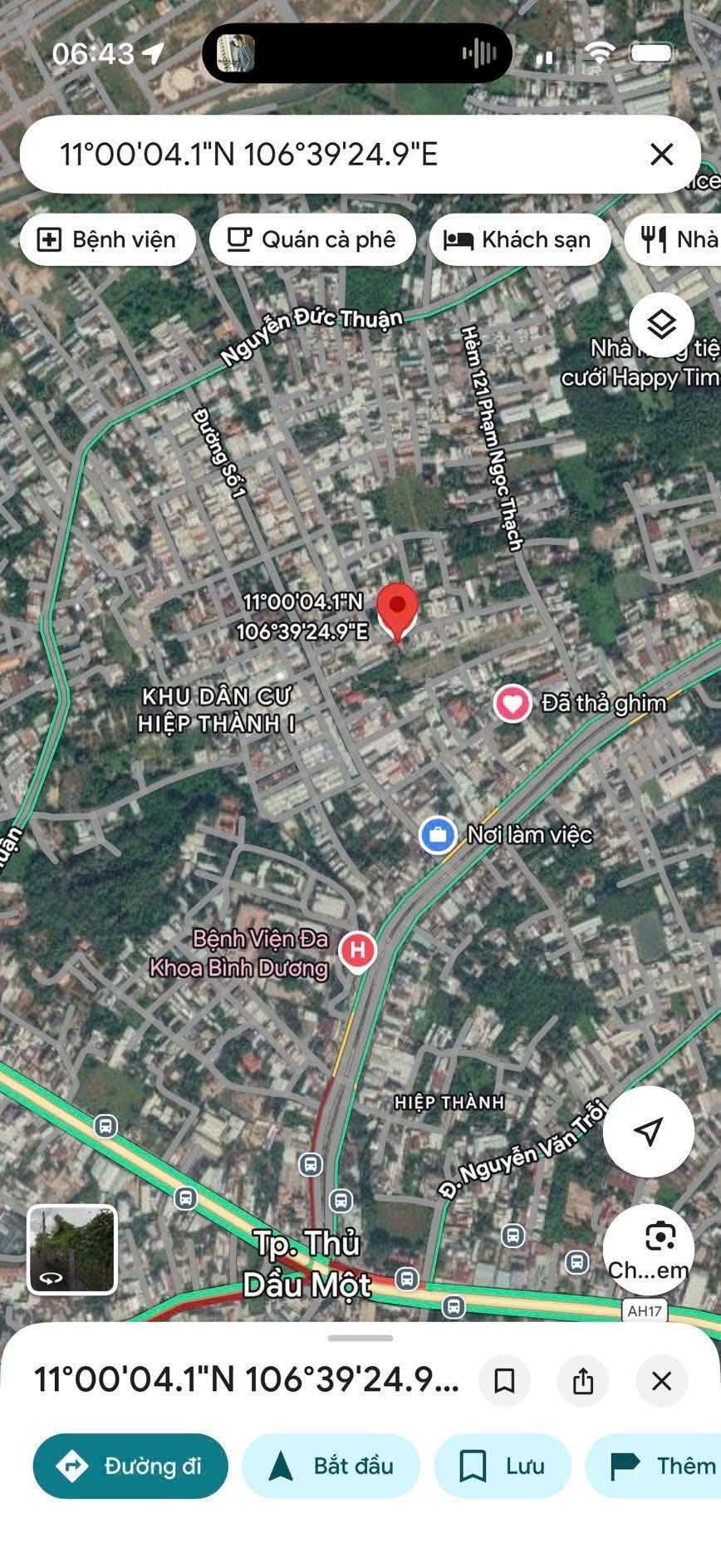Open the map layers button

[661, 325]
